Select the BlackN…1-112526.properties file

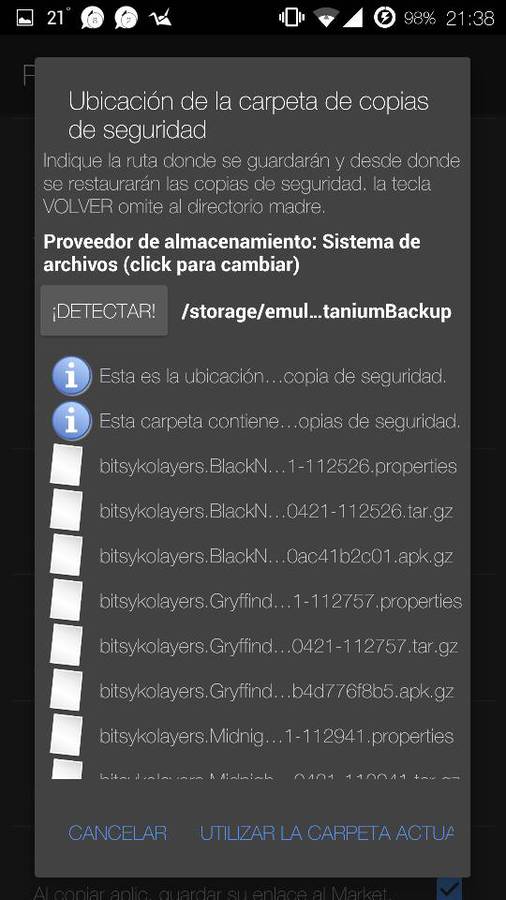256,466
